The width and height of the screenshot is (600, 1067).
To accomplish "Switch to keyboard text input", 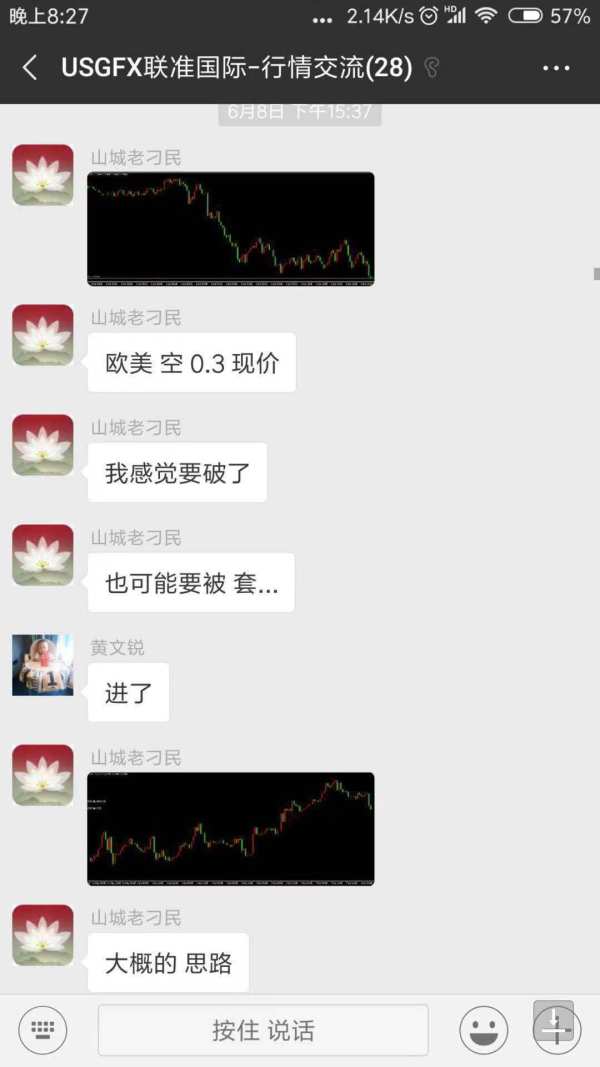I will (x=43, y=1029).
